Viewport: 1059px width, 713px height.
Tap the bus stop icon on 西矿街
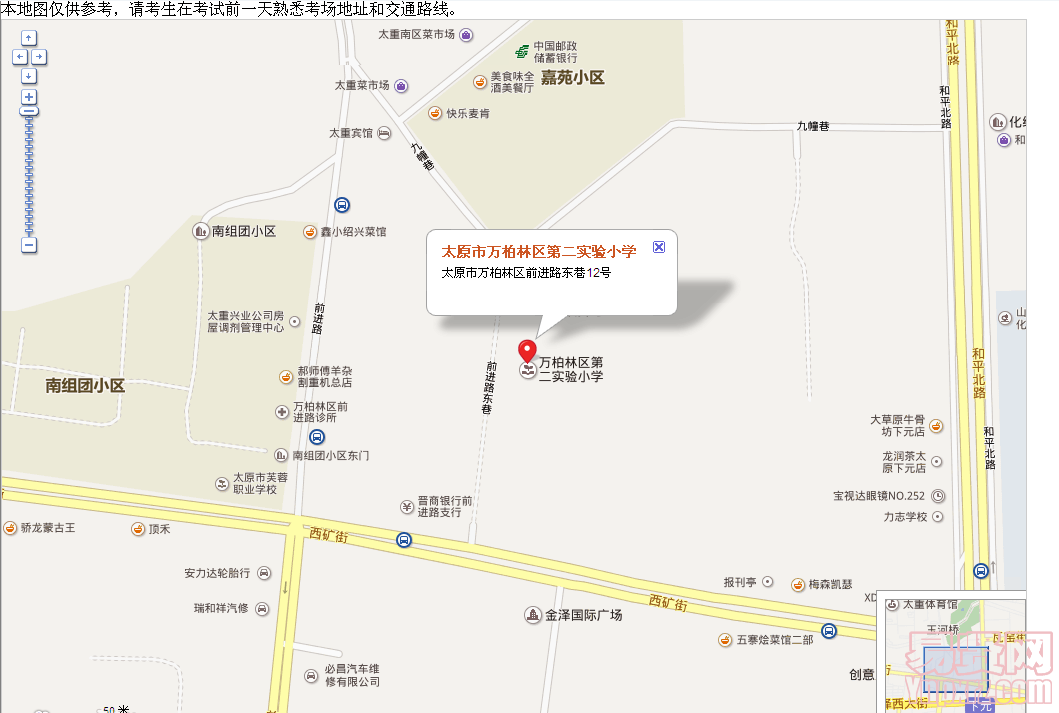pyautogui.click(x=404, y=540)
